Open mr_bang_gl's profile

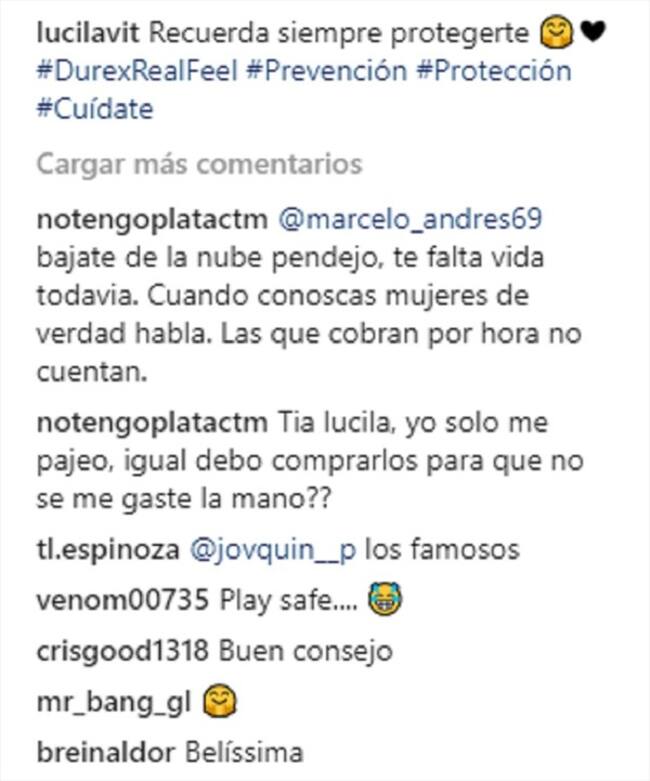(113, 702)
